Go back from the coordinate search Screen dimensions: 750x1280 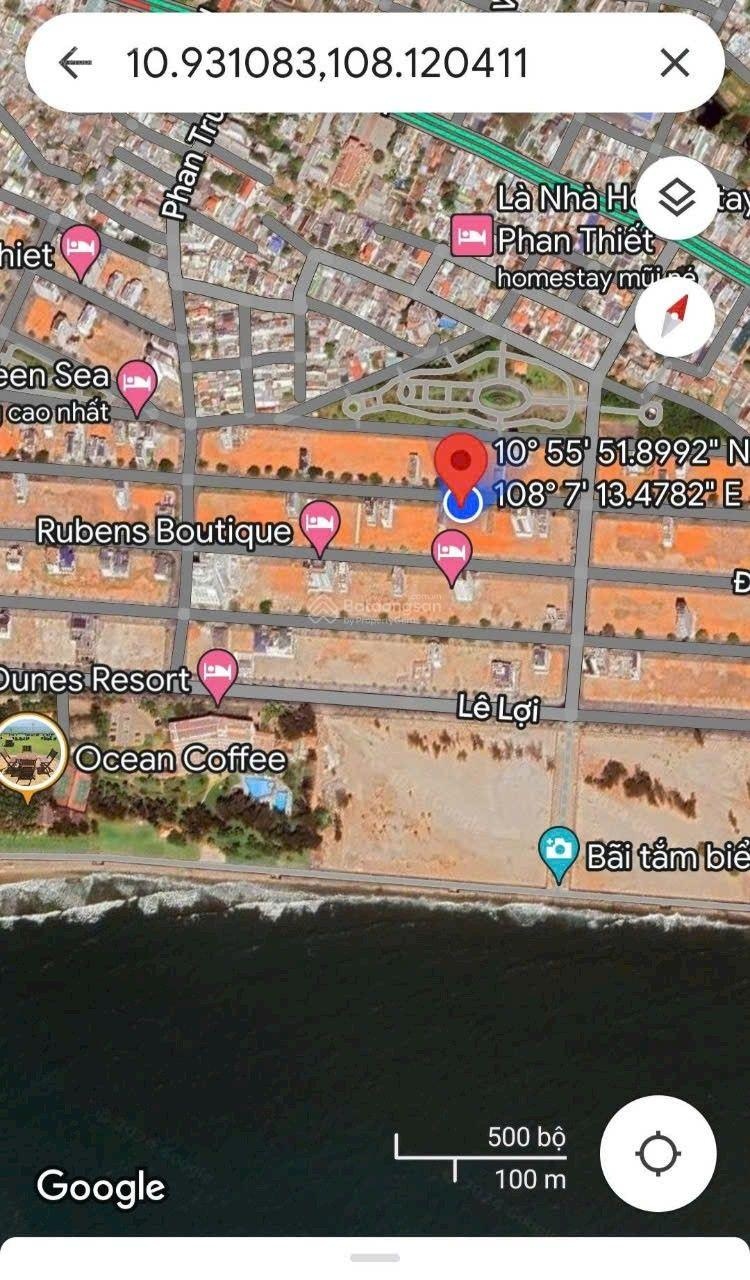pyautogui.click(x=75, y=64)
